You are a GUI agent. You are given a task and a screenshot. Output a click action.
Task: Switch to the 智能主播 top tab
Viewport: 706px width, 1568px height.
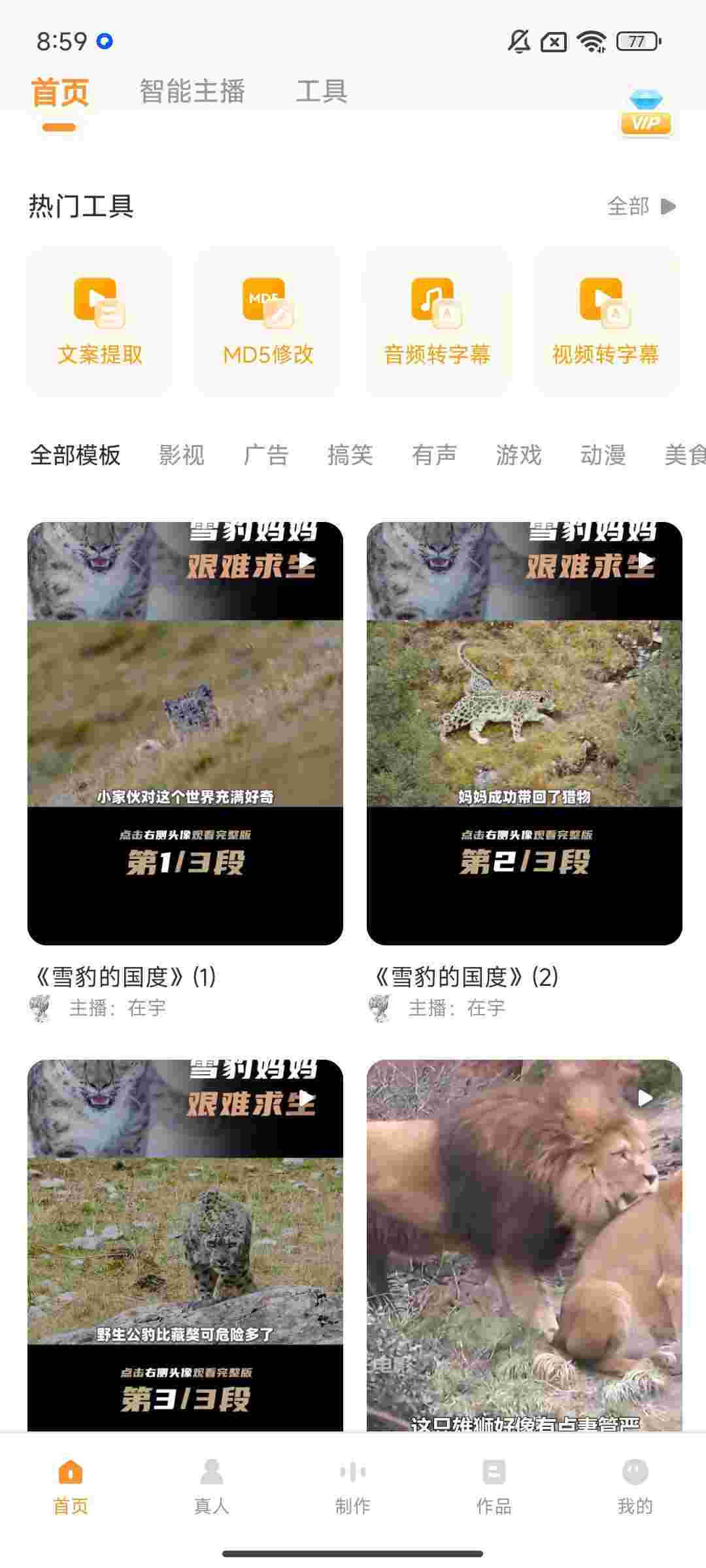click(192, 91)
